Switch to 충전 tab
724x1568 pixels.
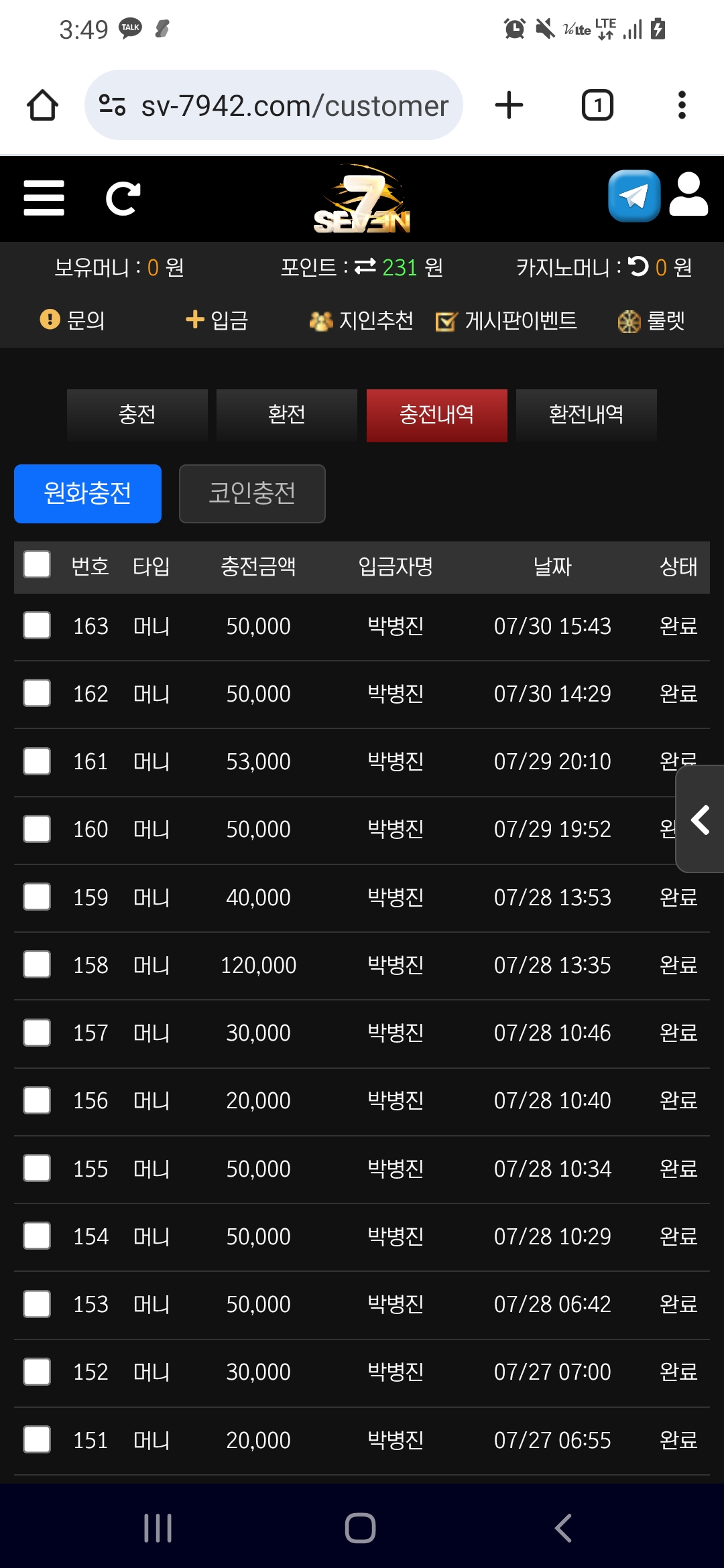pos(137,415)
